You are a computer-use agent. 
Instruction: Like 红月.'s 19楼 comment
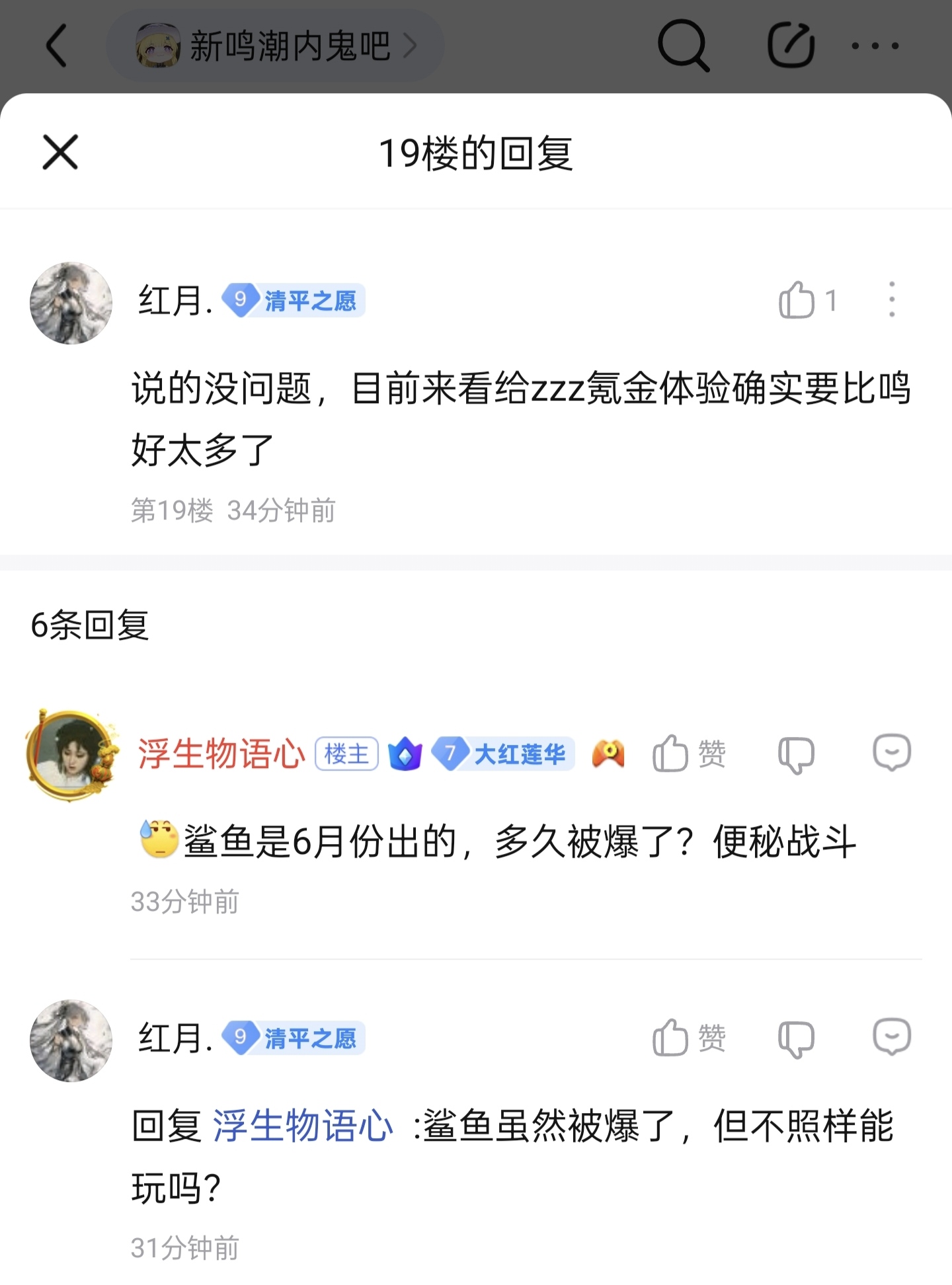[x=797, y=301]
